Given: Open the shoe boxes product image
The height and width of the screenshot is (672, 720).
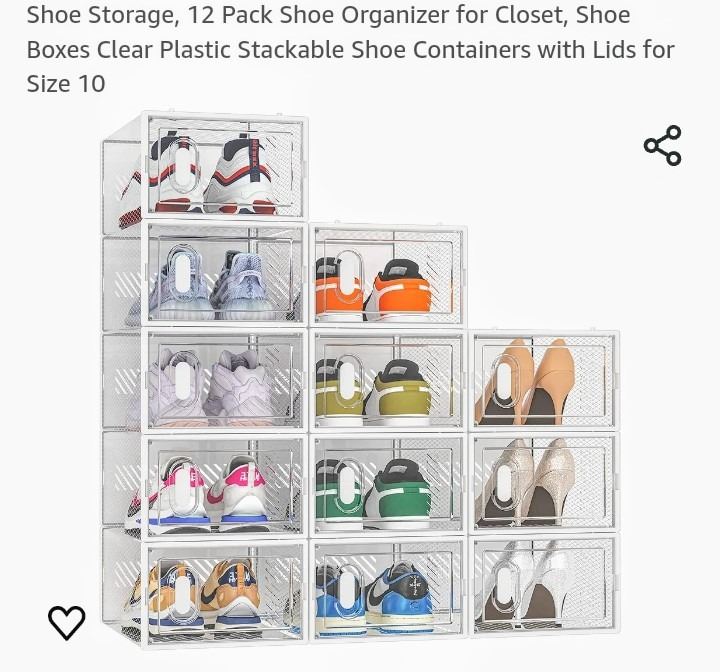Looking at the screenshot, I should coord(360,380).
